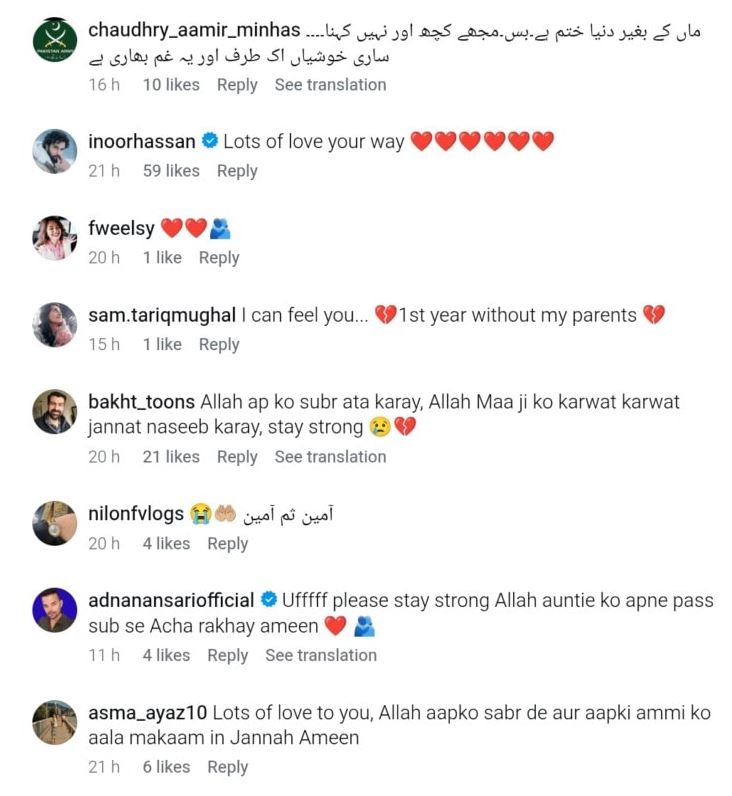Screen dimensions: 732x796
Task: Open fweelsy's profile
Action: (x=121, y=229)
